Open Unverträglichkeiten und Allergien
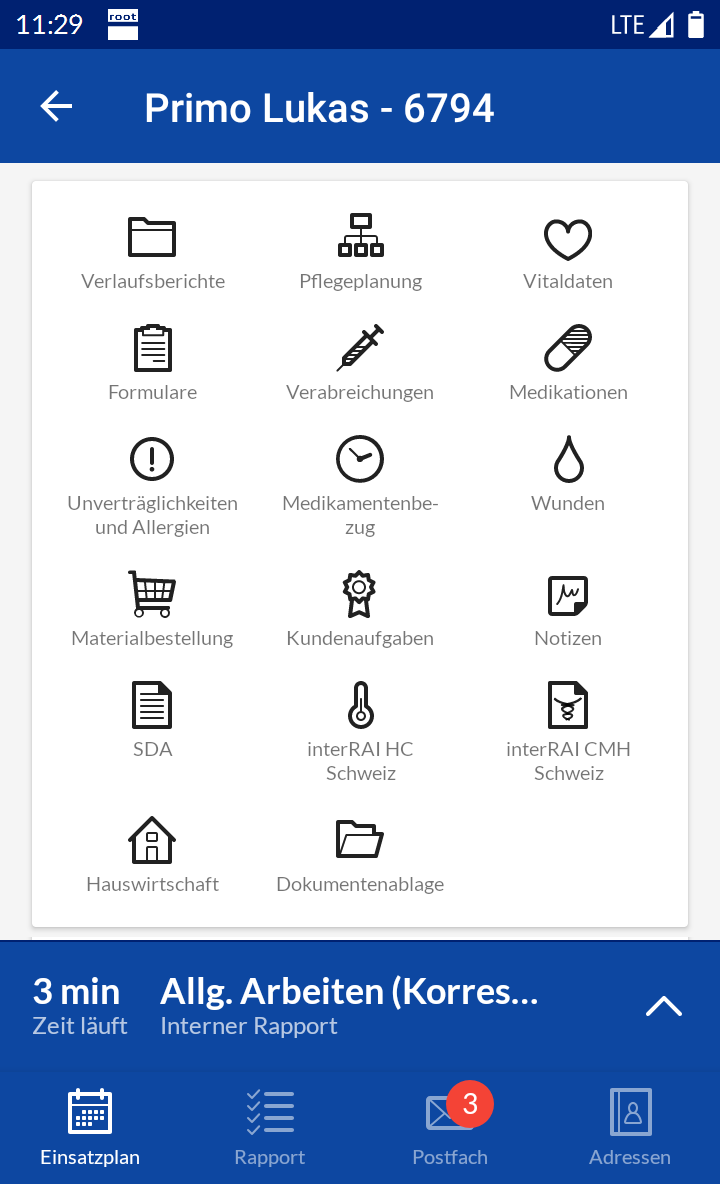The width and height of the screenshot is (720, 1184). pos(152,486)
